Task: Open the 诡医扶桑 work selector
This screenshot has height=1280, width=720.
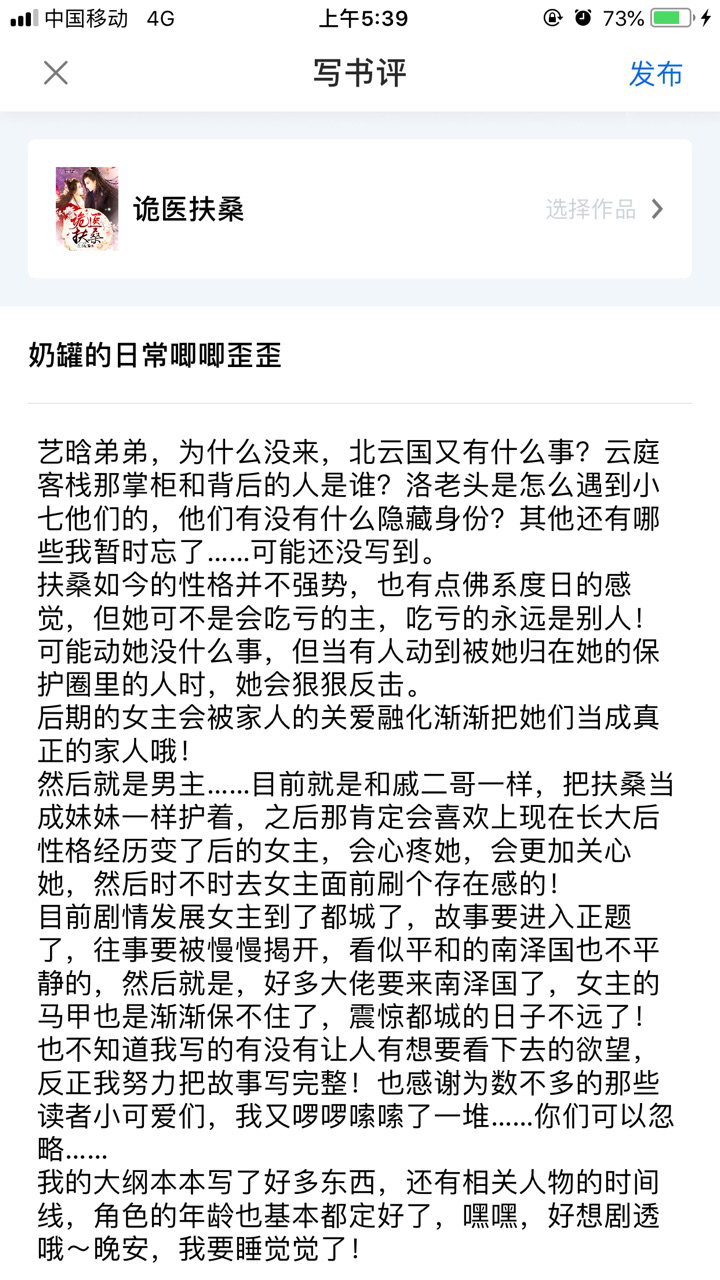Action: pos(360,209)
